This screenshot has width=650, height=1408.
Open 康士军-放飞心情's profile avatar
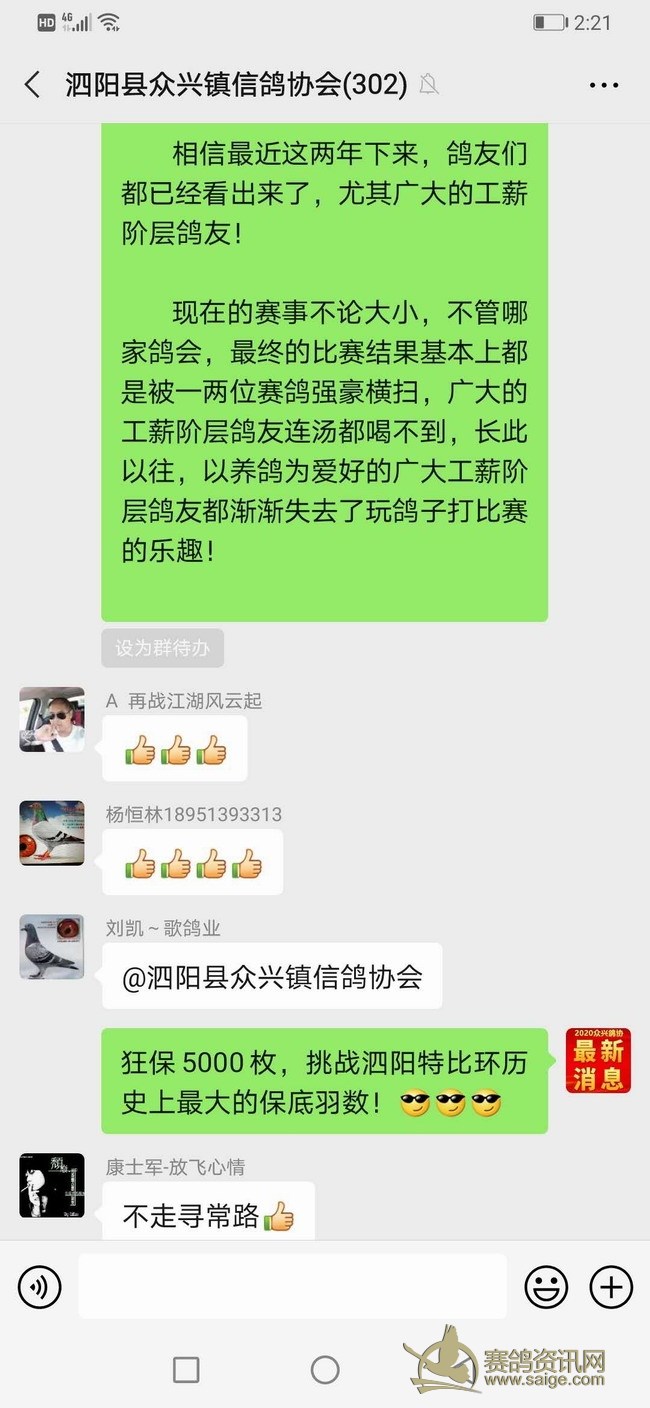(52, 1185)
